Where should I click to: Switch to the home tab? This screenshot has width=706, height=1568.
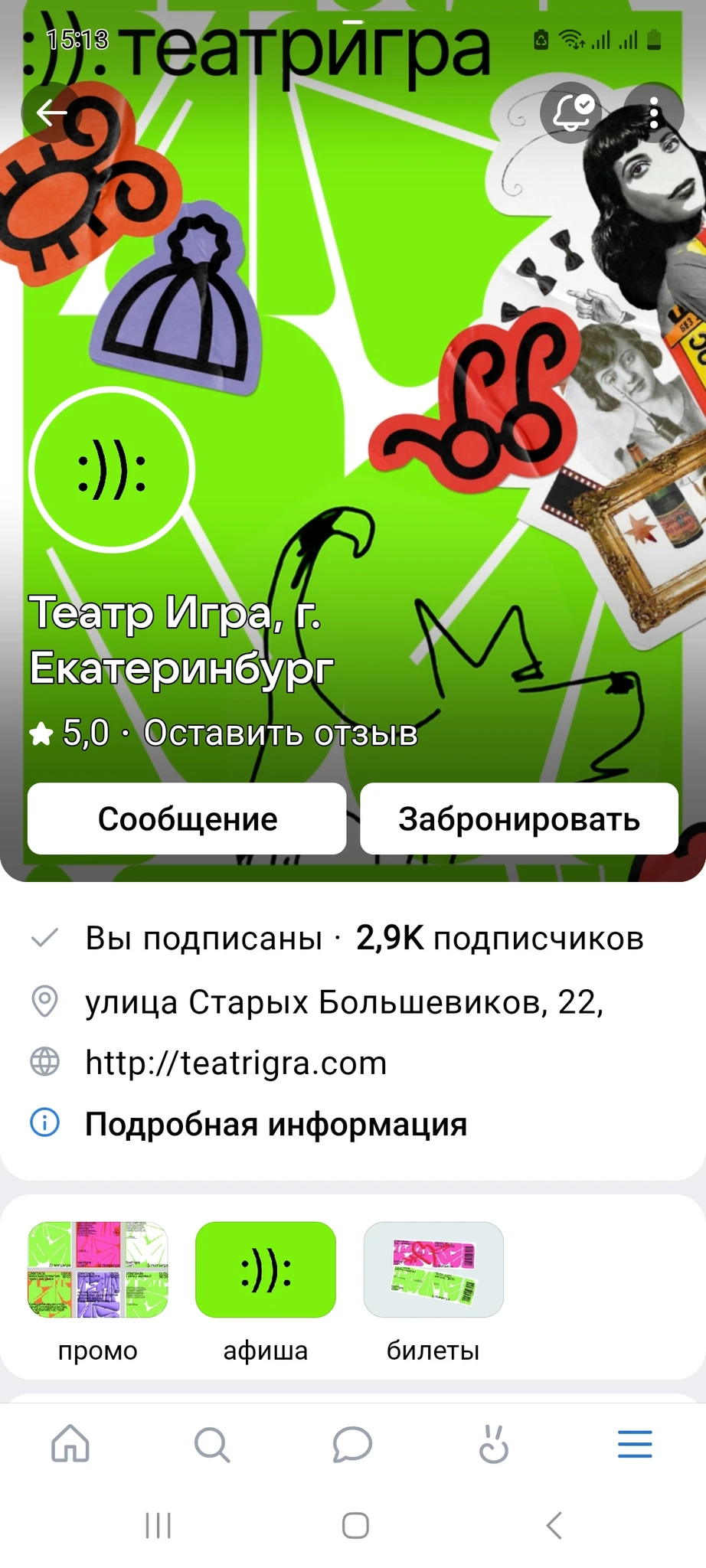[70, 1444]
